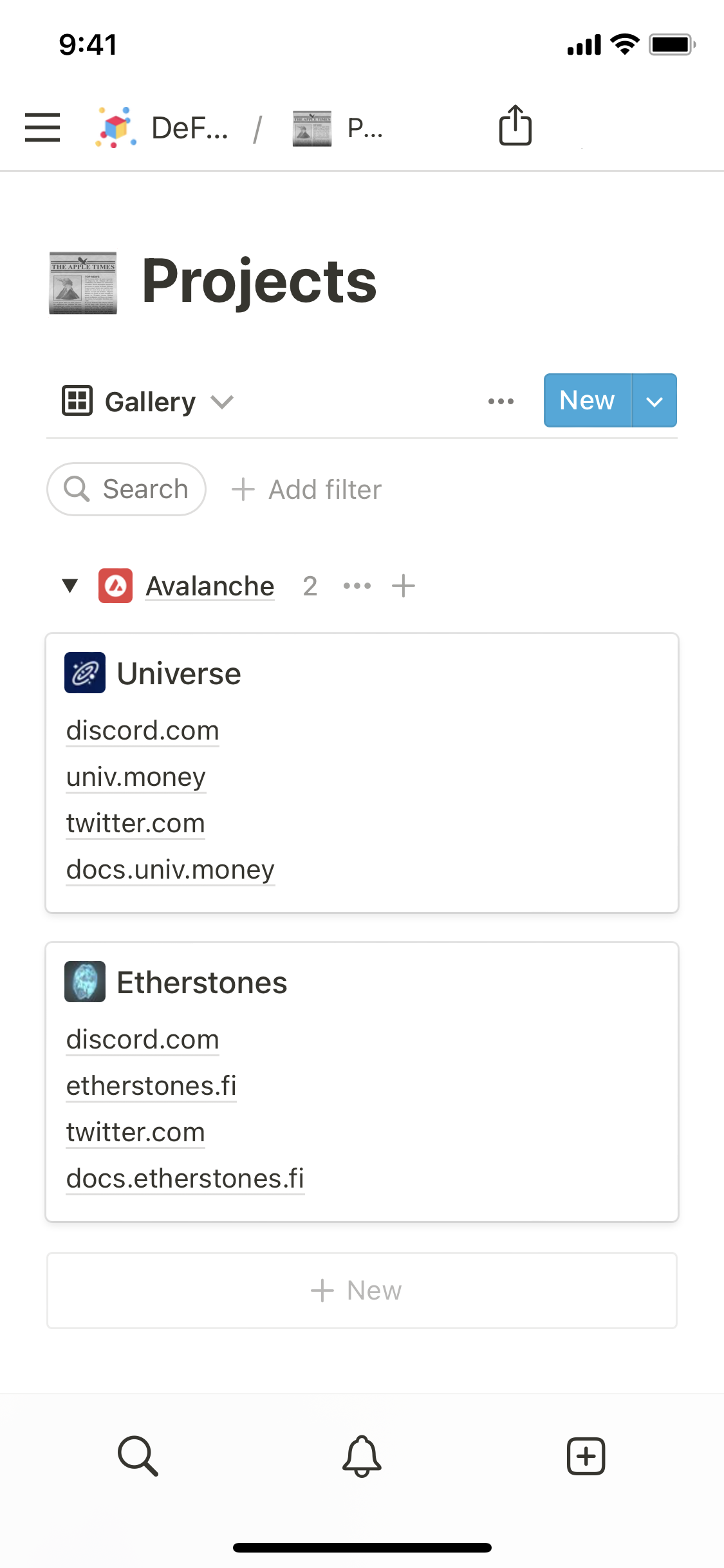Viewport: 724px width, 1568px height.
Task: Open Avalanche group options menu
Action: coord(357,586)
